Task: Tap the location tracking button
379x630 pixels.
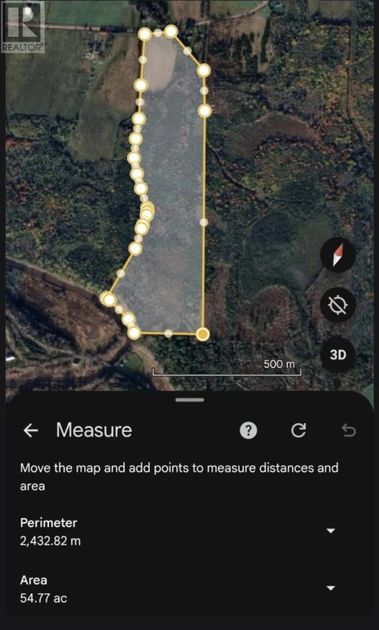Action: coord(338,305)
